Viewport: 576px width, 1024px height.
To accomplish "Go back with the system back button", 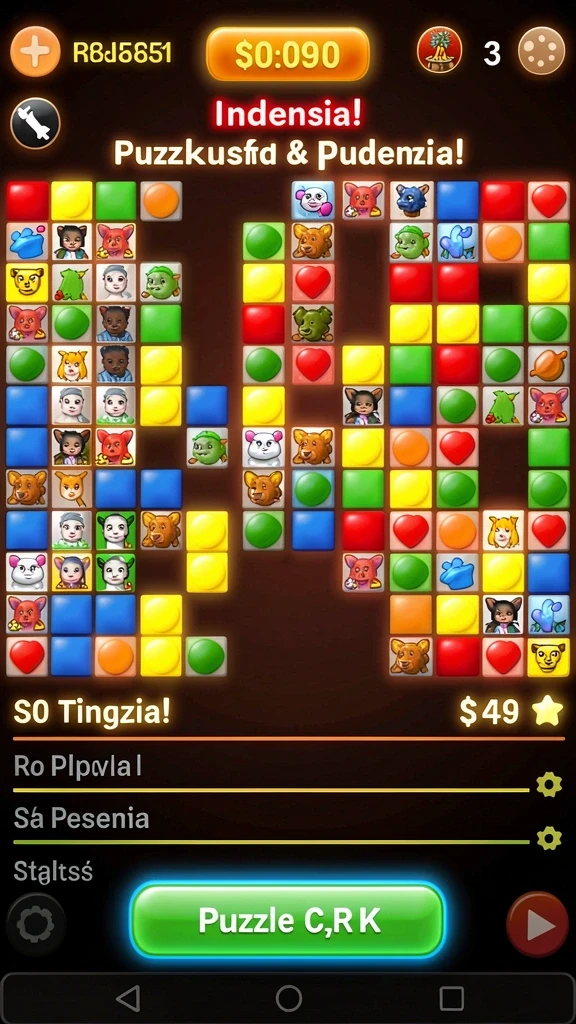I will click(128, 998).
